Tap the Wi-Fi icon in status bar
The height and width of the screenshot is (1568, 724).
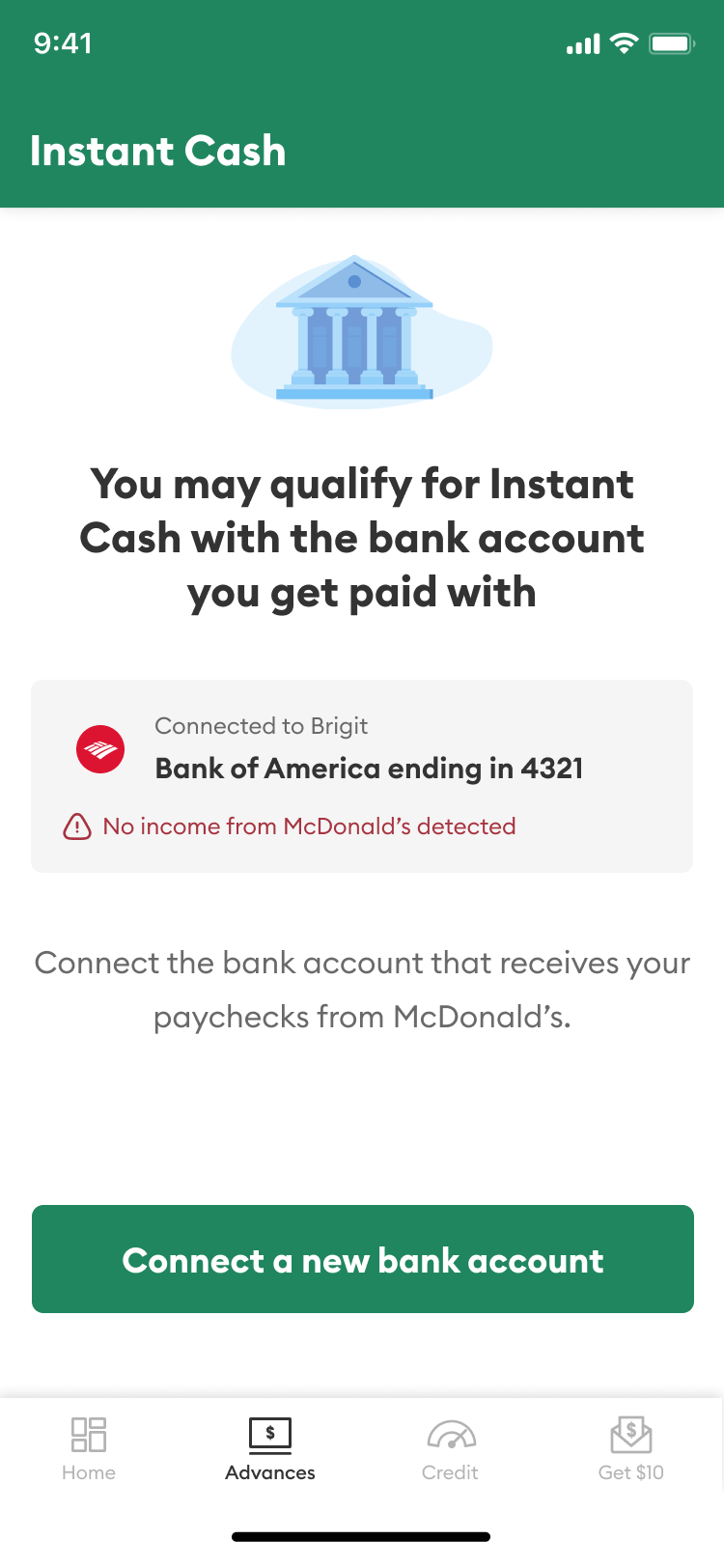click(623, 43)
